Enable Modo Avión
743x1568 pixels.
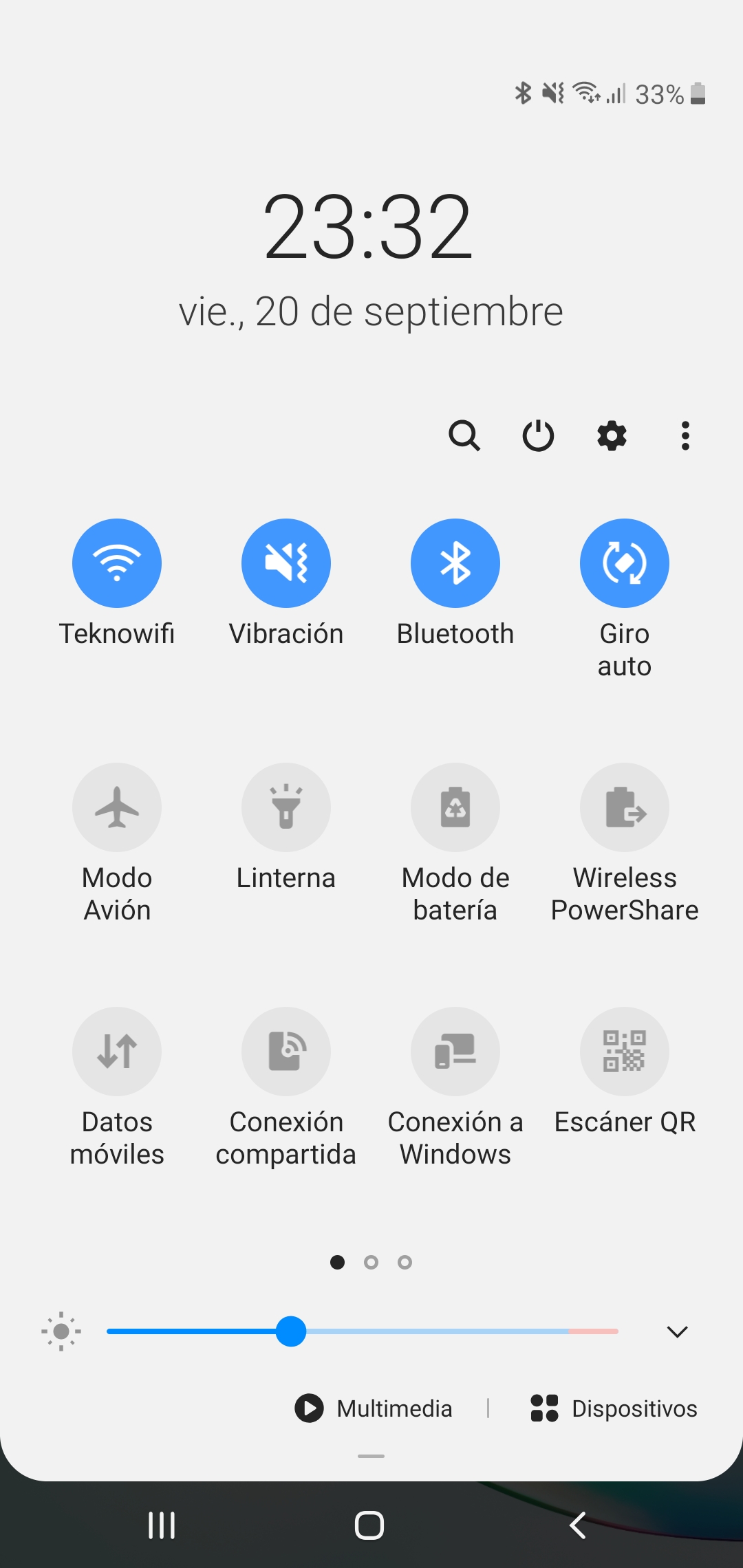(117, 807)
